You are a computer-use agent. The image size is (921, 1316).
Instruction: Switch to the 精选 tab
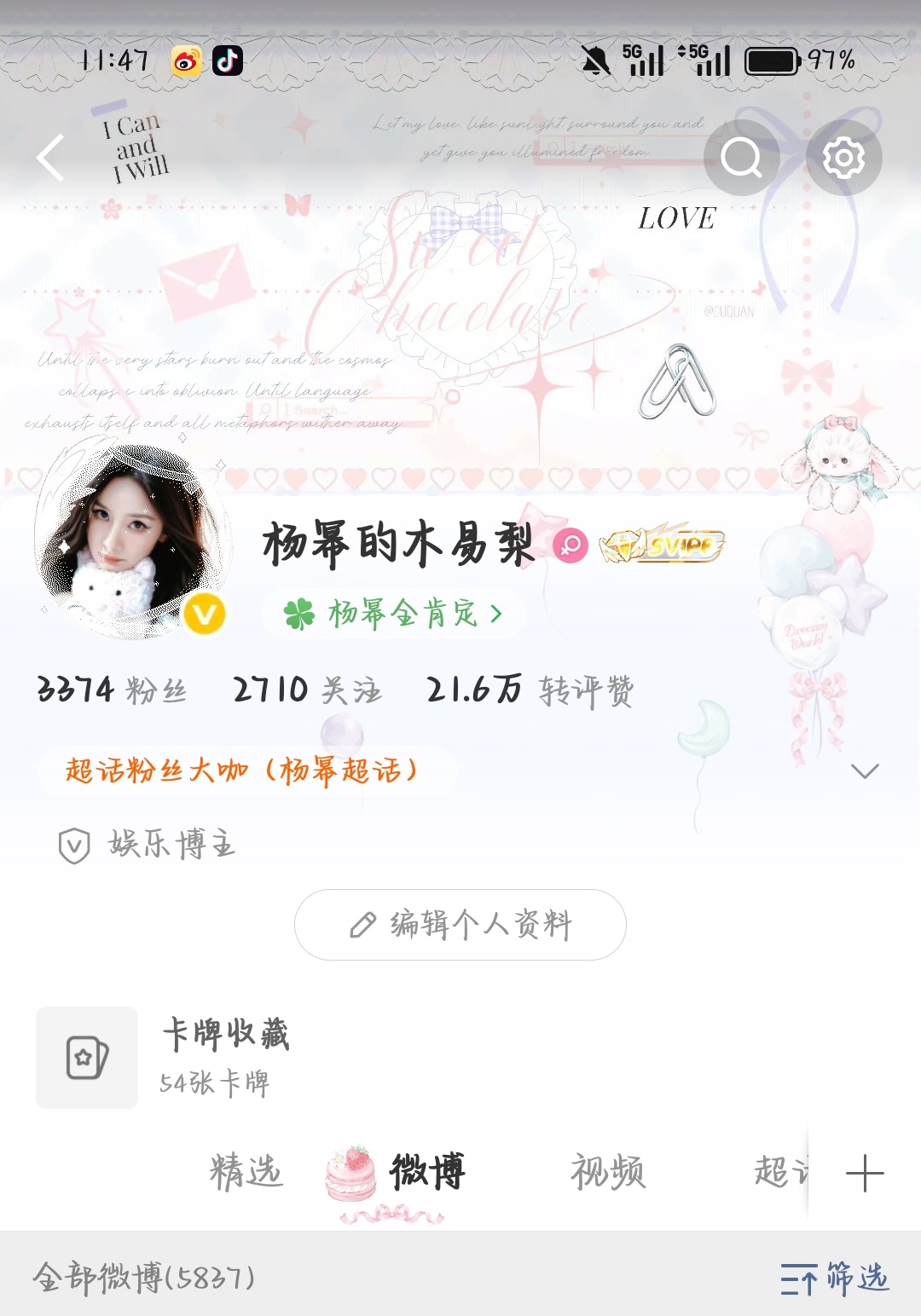click(248, 1172)
